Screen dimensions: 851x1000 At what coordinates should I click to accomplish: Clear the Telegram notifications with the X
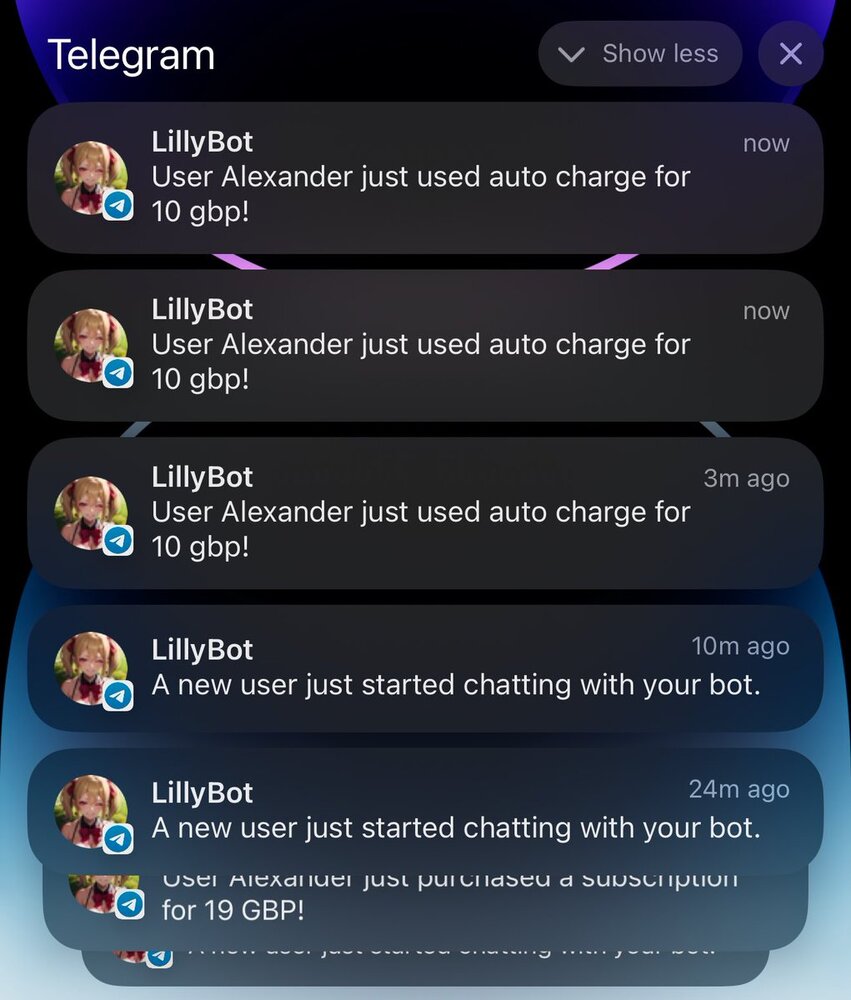pos(790,54)
